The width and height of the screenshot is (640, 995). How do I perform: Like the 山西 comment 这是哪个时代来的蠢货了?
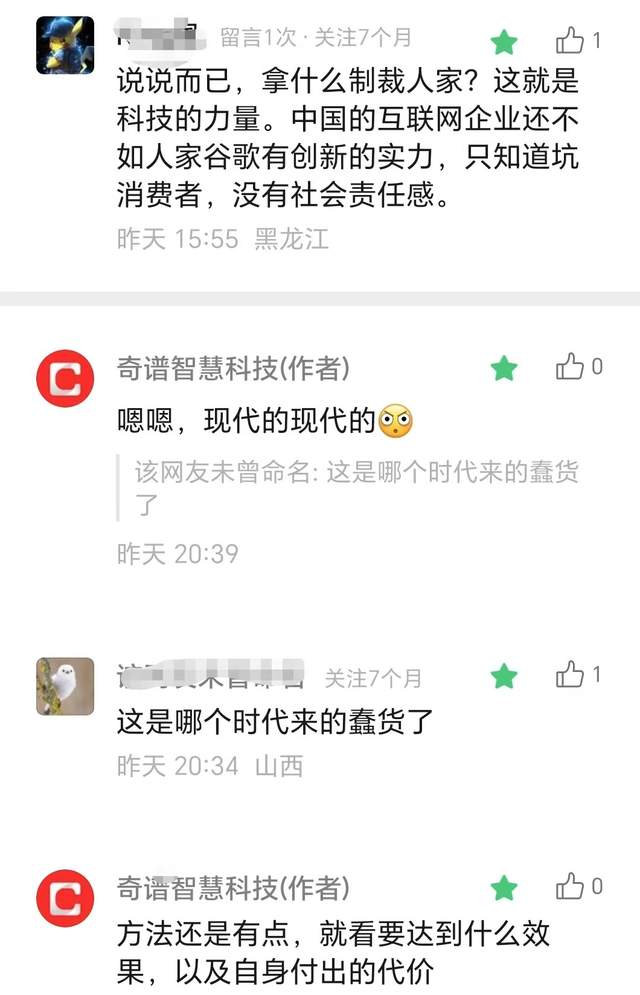571,675
